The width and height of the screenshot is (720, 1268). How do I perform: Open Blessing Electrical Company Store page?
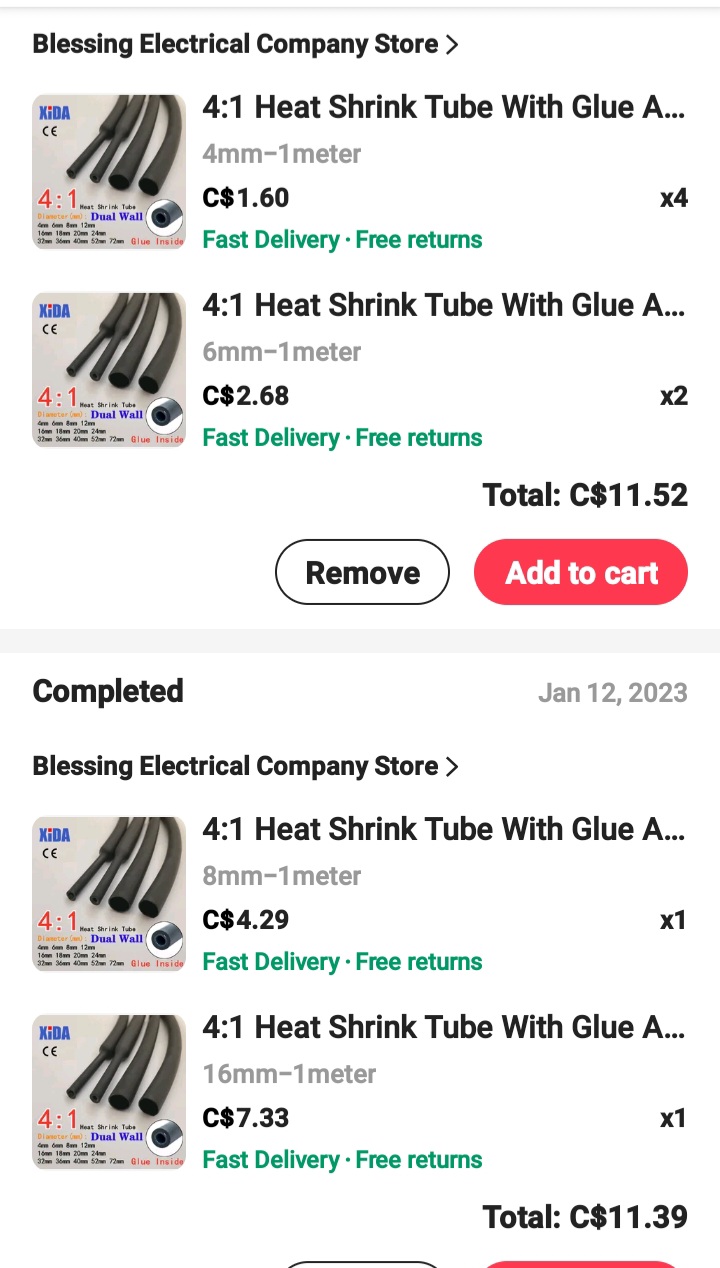pyautogui.click(x=235, y=43)
